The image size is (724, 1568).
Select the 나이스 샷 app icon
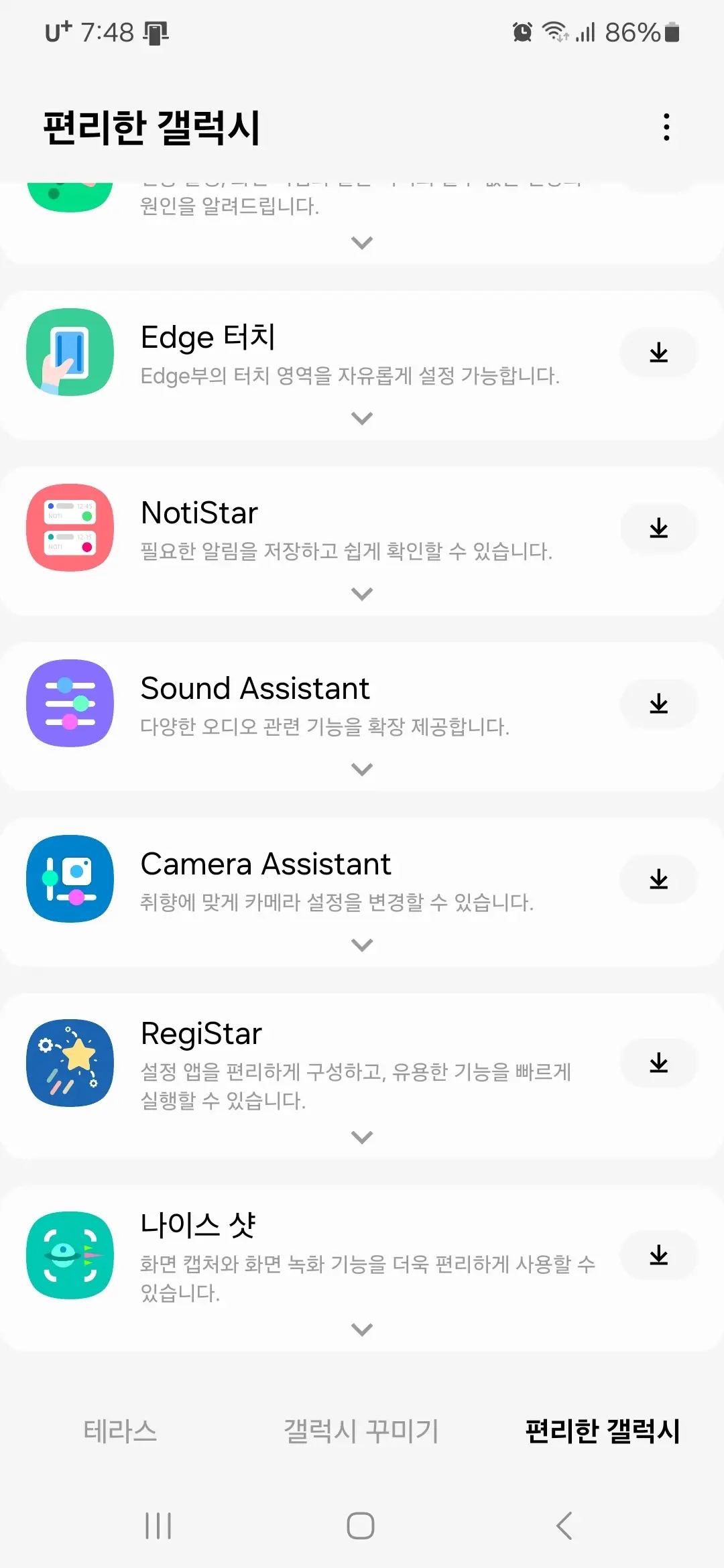pos(69,1255)
